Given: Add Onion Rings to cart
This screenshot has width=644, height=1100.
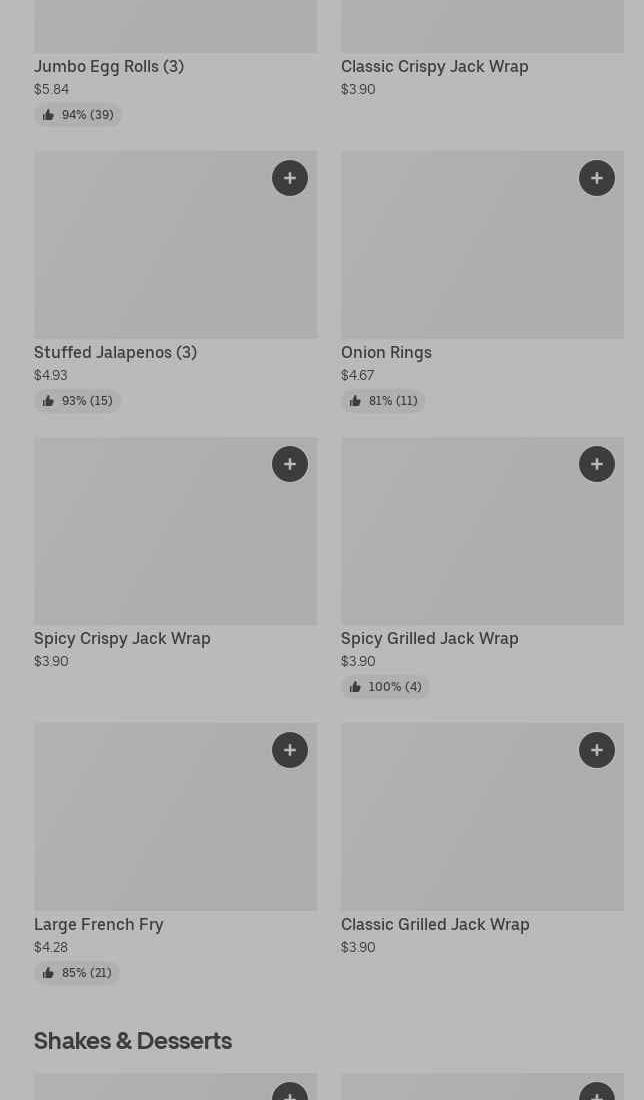Looking at the screenshot, I should click(x=597, y=178).
